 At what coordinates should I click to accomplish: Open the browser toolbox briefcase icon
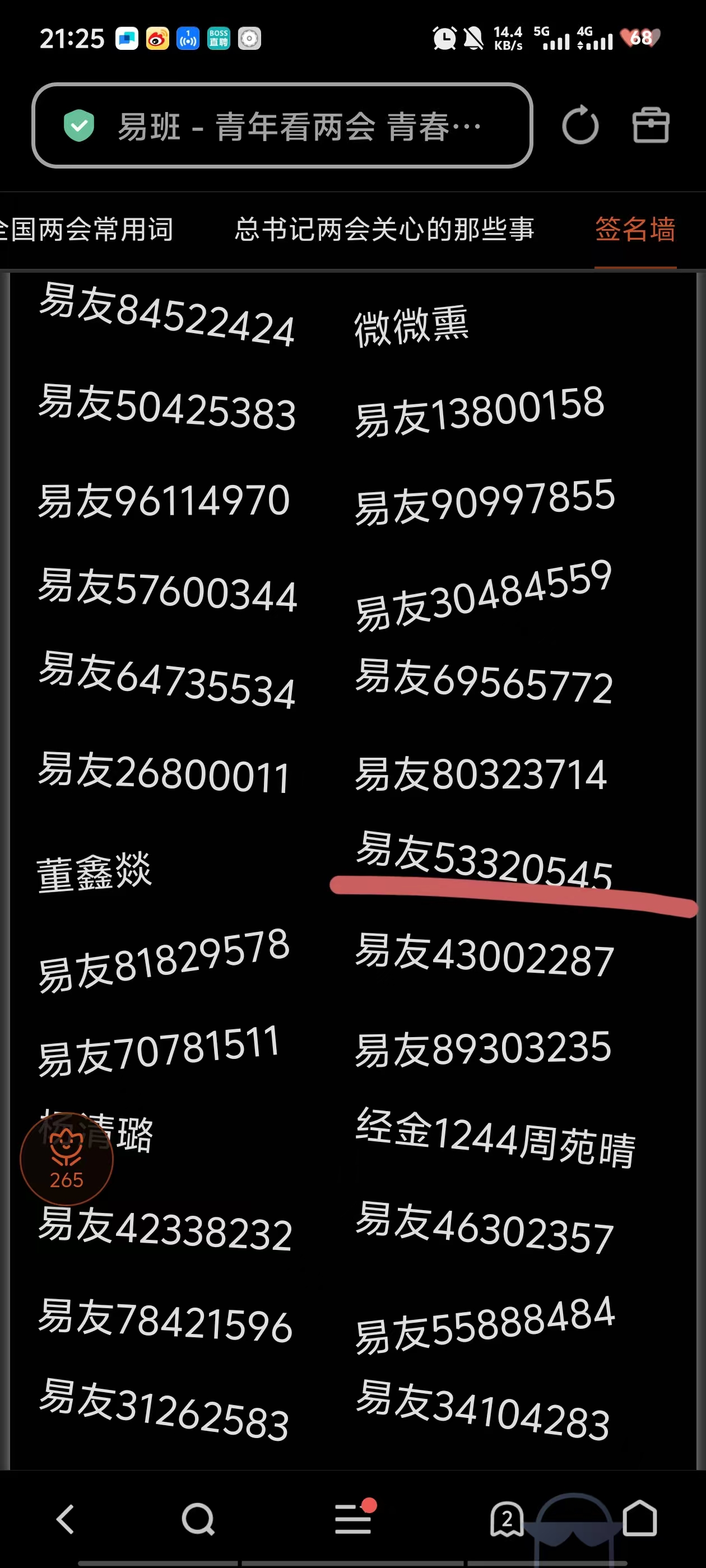(651, 125)
